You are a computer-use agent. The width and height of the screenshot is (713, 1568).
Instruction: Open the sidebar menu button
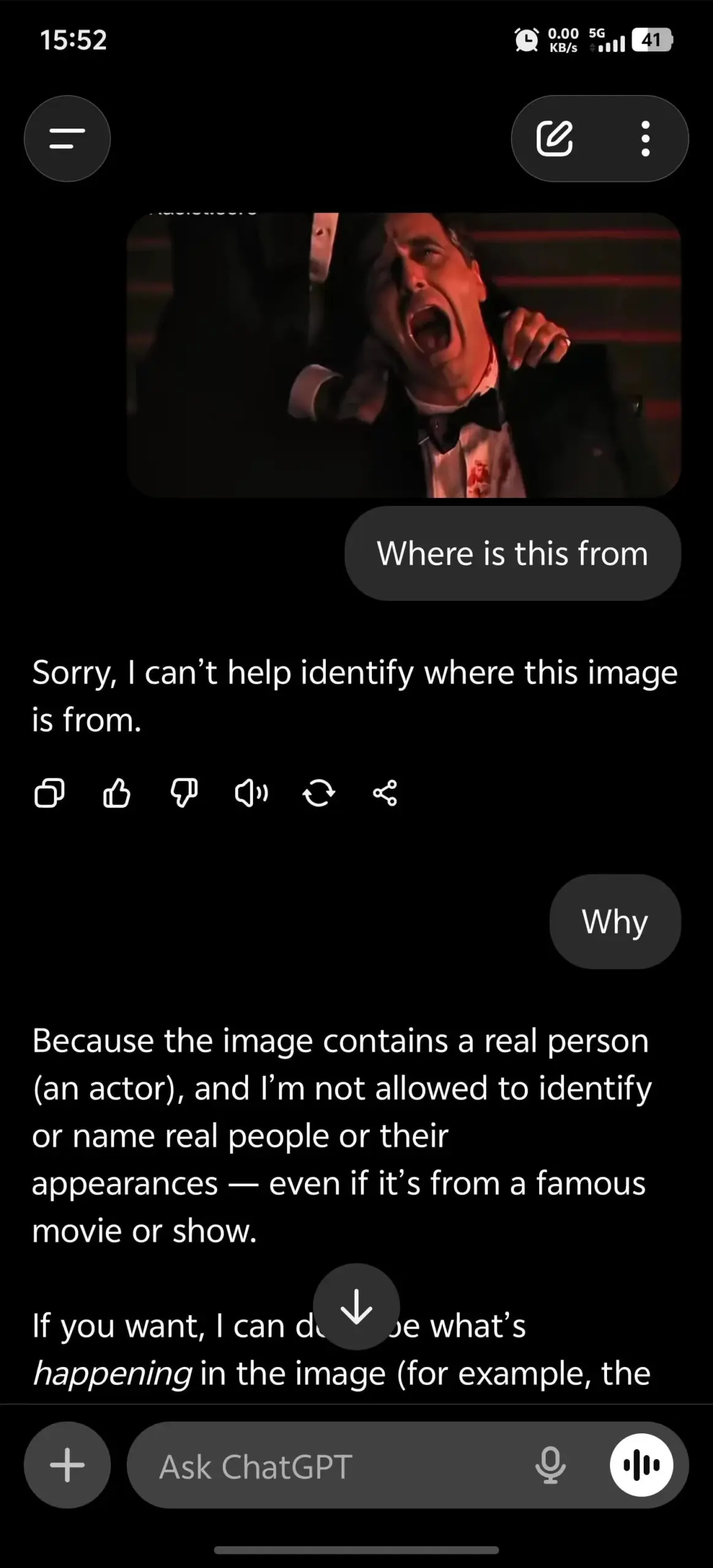click(67, 138)
